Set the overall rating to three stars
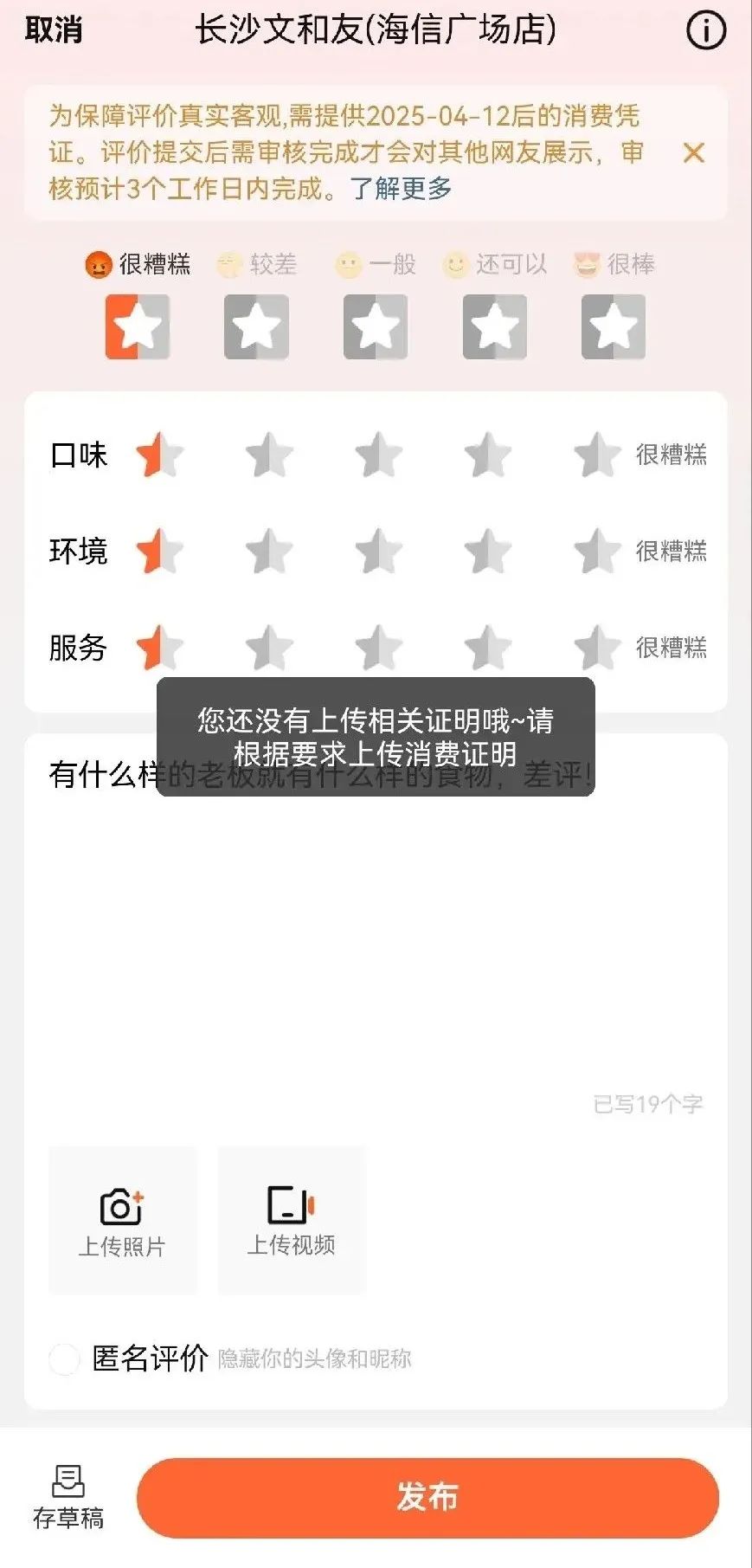This screenshot has height=1568, width=752. 375,326
